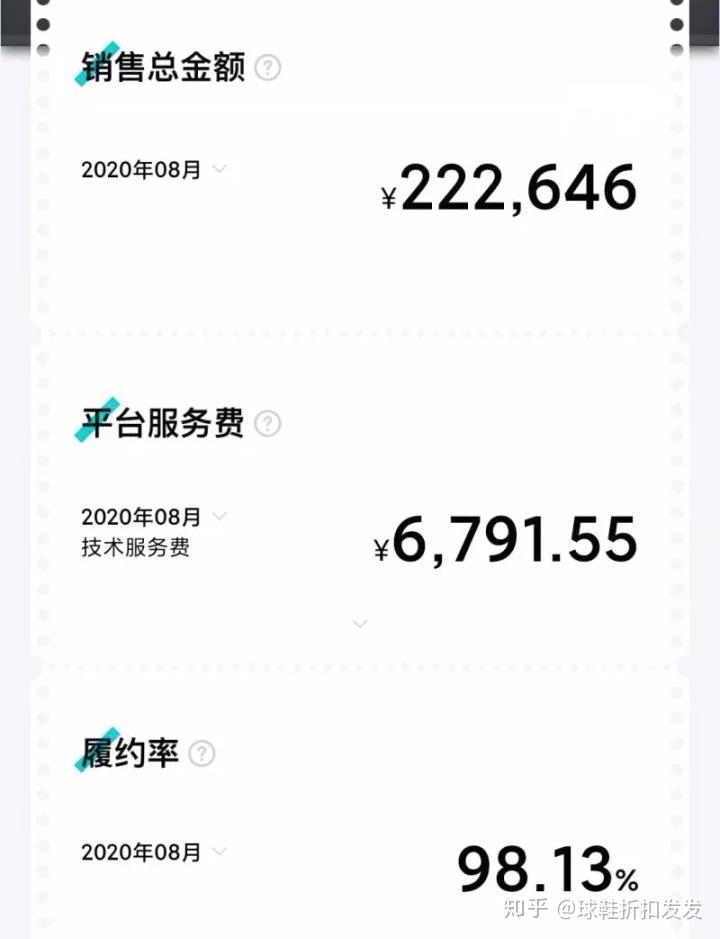Show the 平台服务费 help tip
This screenshot has width=720, height=939.
(267, 424)
